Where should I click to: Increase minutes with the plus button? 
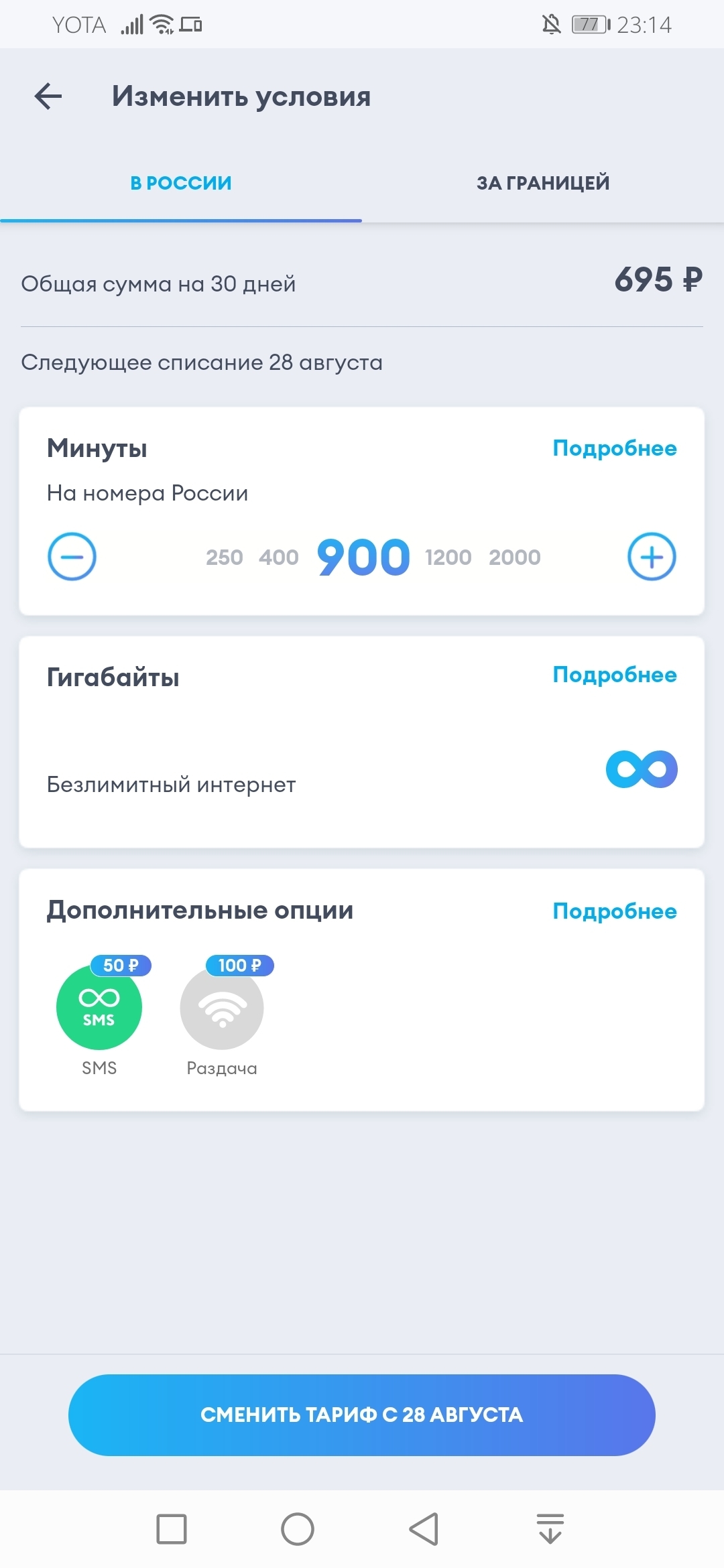[x=652, y=557]
